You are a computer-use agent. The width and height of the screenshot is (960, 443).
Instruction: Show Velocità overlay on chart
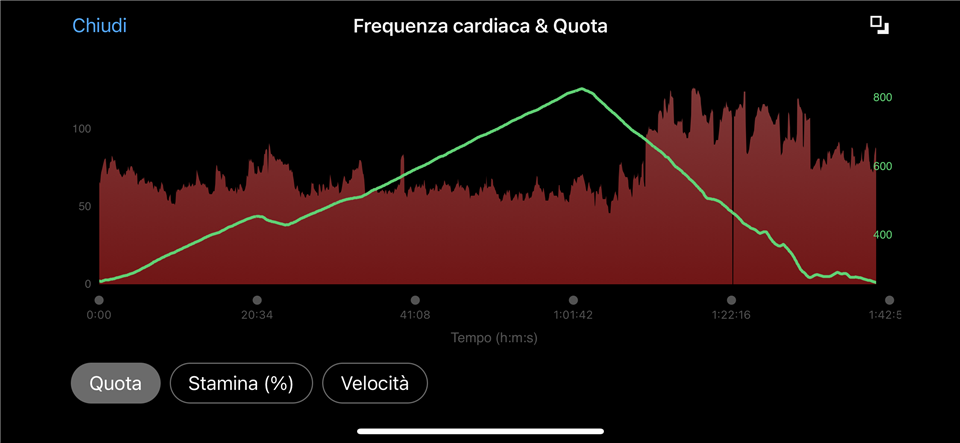[x=375, y=383]
